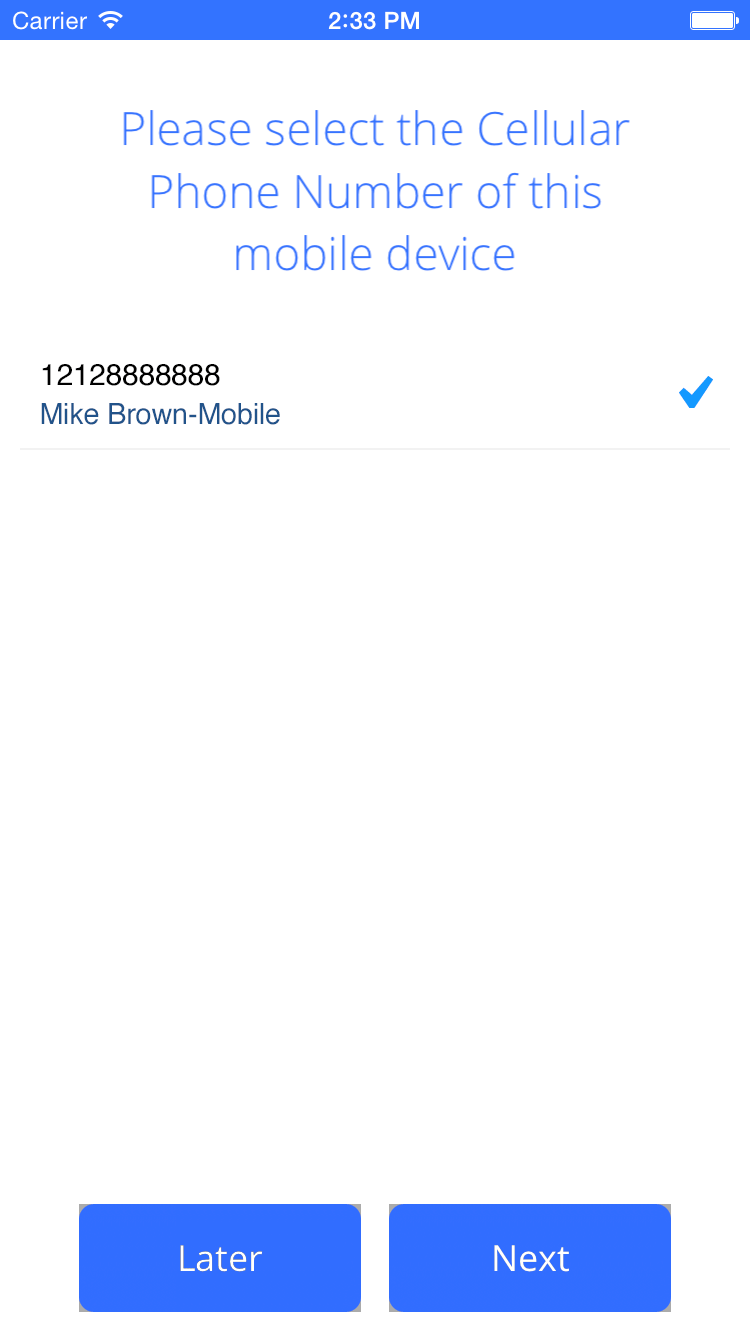Viewport: 750px width, 1334px height.
Task: Continue with the Next button
Action: [530, 1258]
